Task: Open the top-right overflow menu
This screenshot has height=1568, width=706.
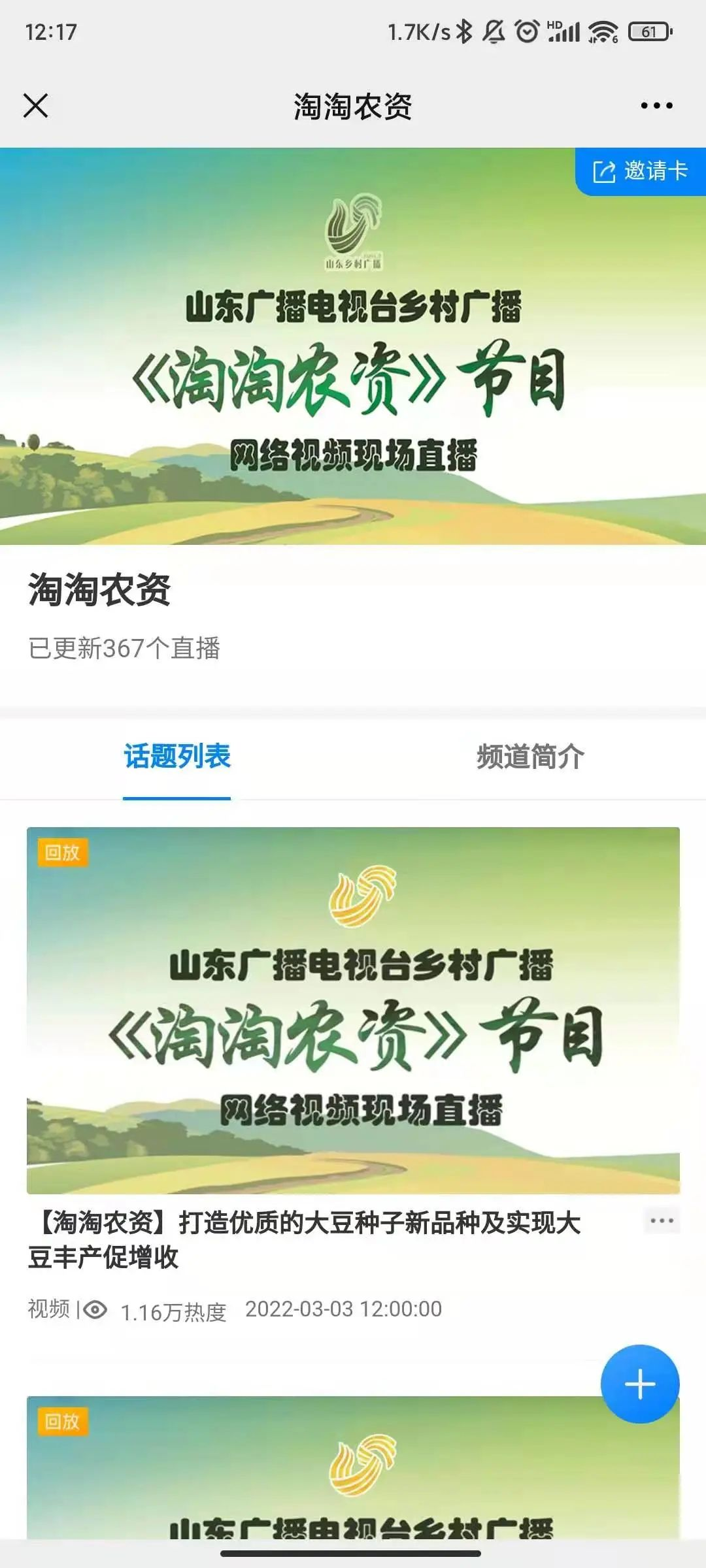Action: [x=656, y=105]
